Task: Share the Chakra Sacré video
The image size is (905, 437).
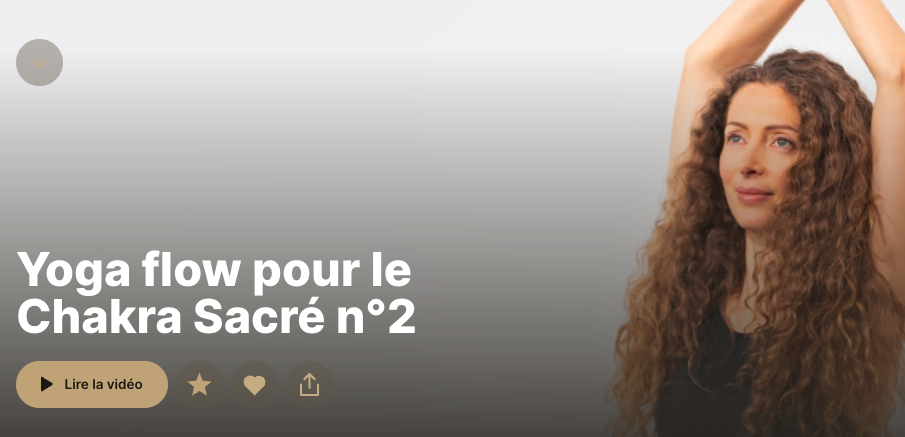Action: point(309,385)
